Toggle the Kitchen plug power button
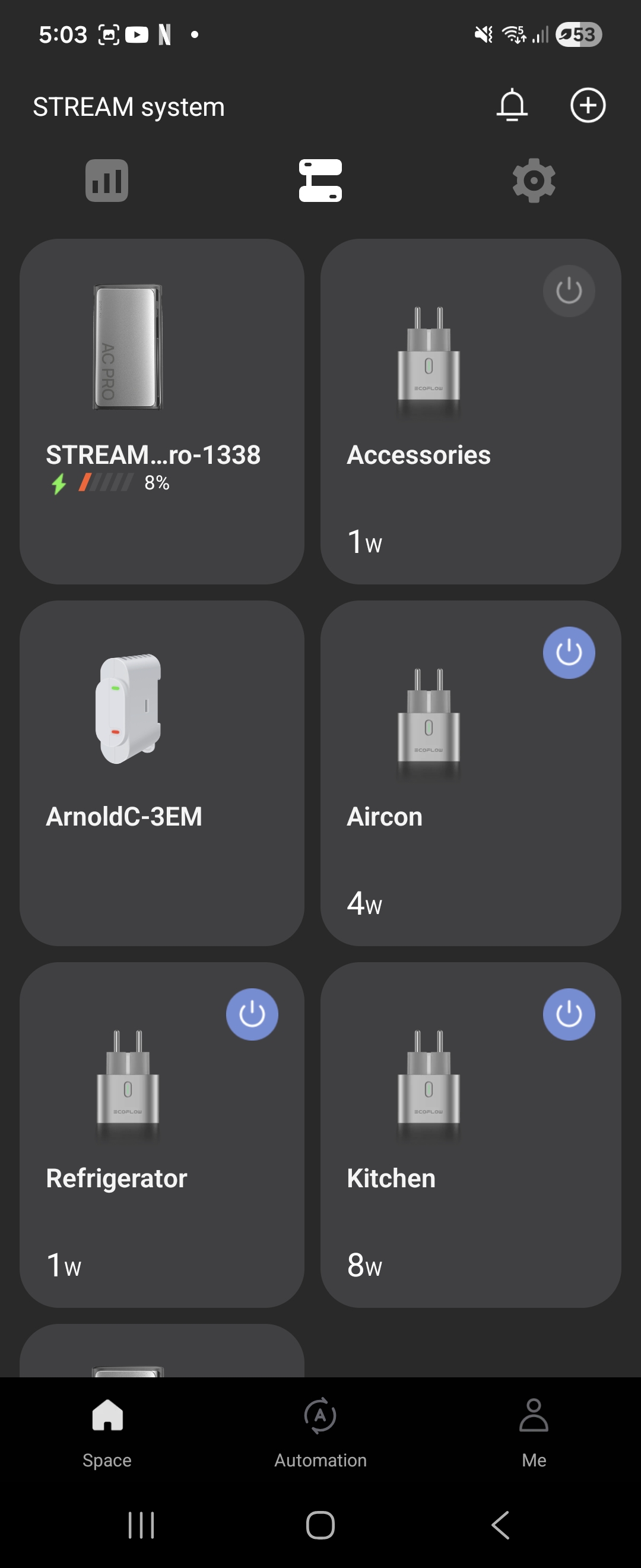 (569, 1014)
